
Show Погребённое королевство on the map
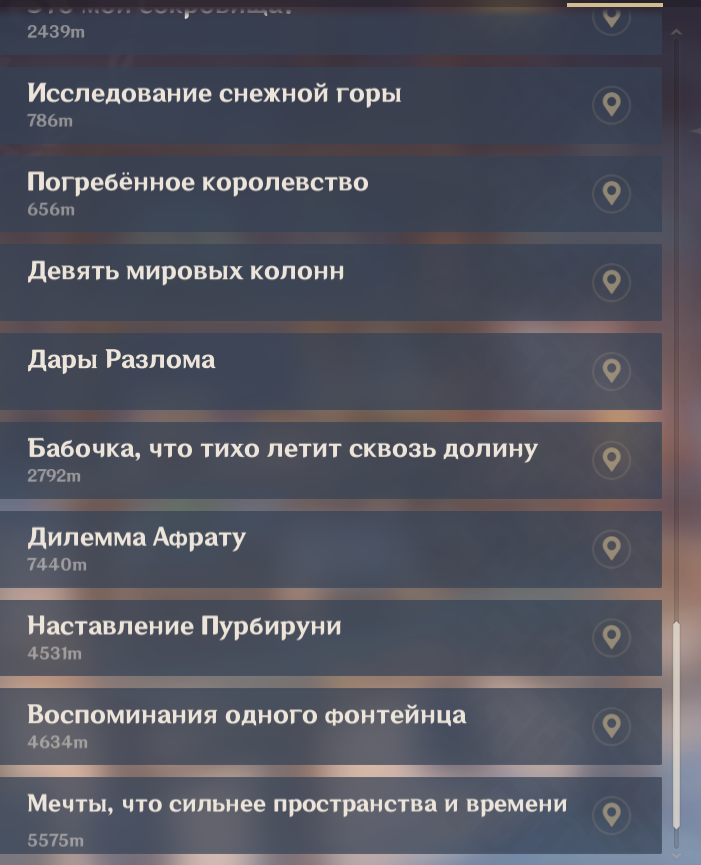tap(611, 194)
